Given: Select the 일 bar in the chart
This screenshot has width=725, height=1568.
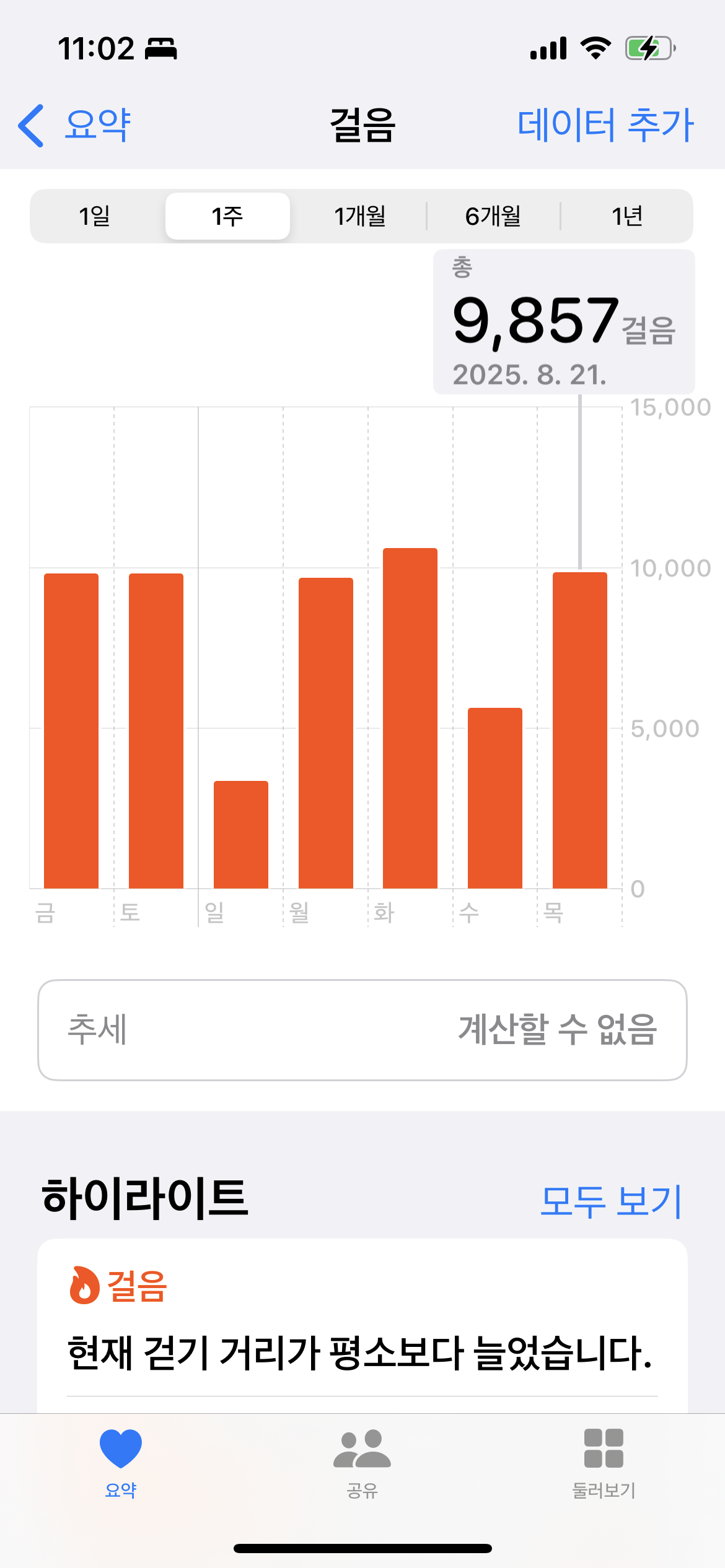Looking at the screenshot, I should pos(241,835).
